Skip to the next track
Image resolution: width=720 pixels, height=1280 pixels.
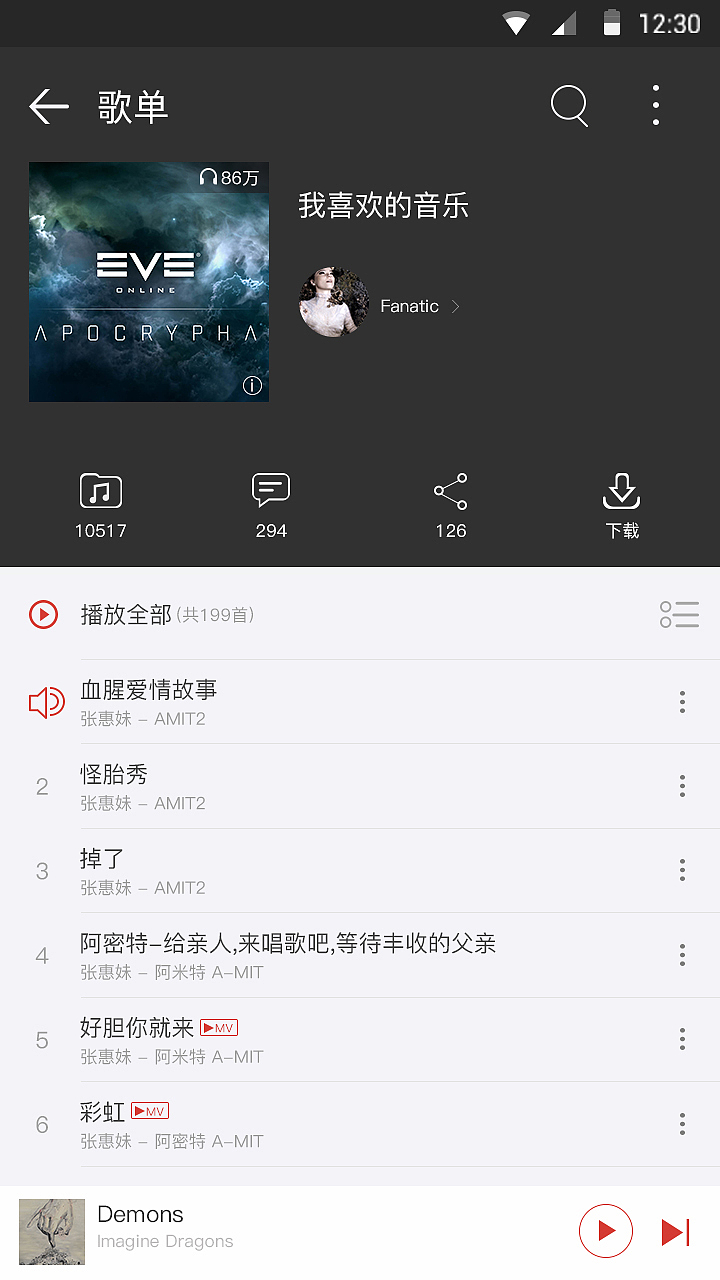click(x=676, y=1232)
